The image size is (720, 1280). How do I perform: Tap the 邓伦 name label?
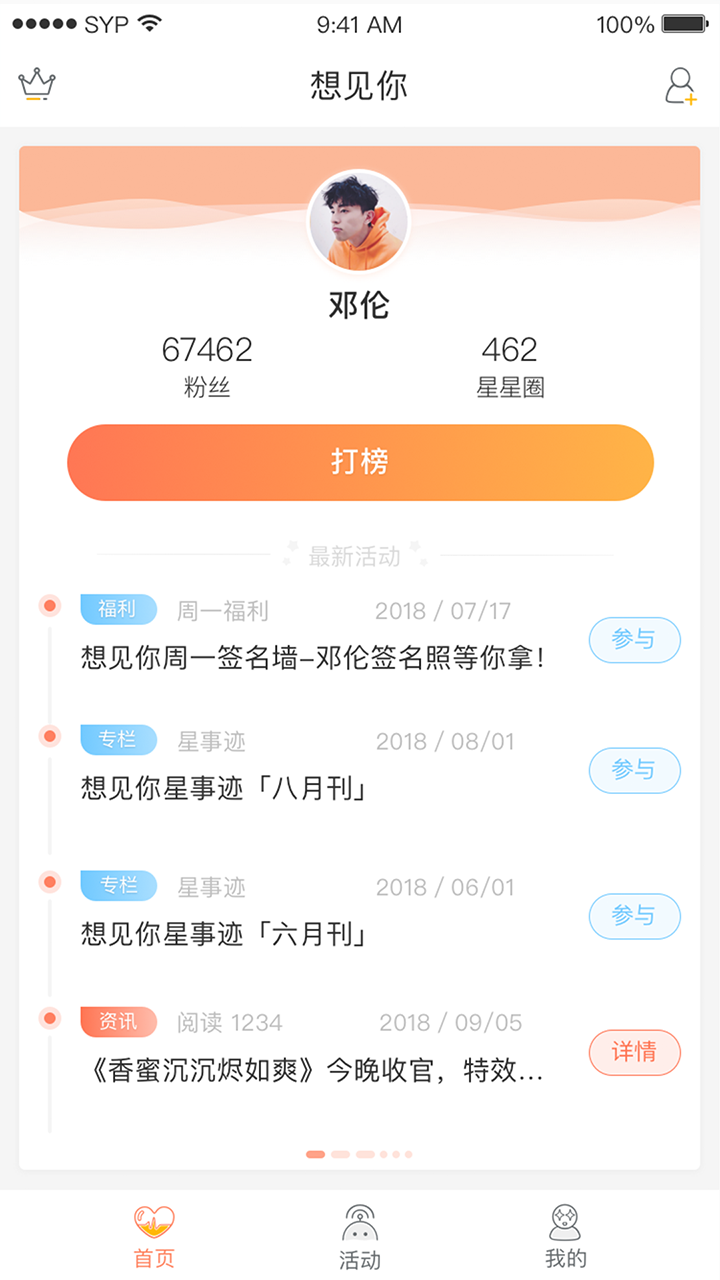[360, 306]
